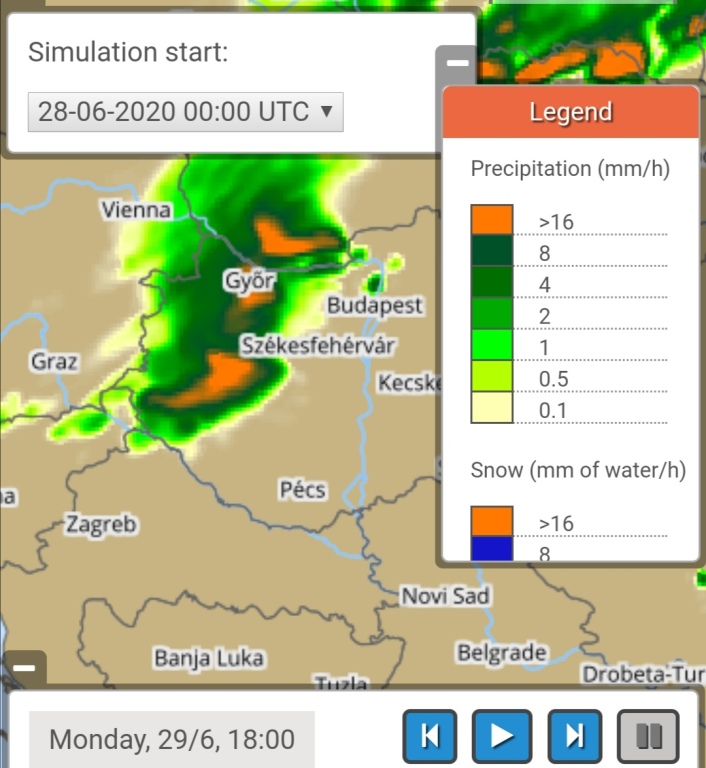Play the precipitation animation
The height and width of the screenshot is (768, 706).
[x=502, y=737]
